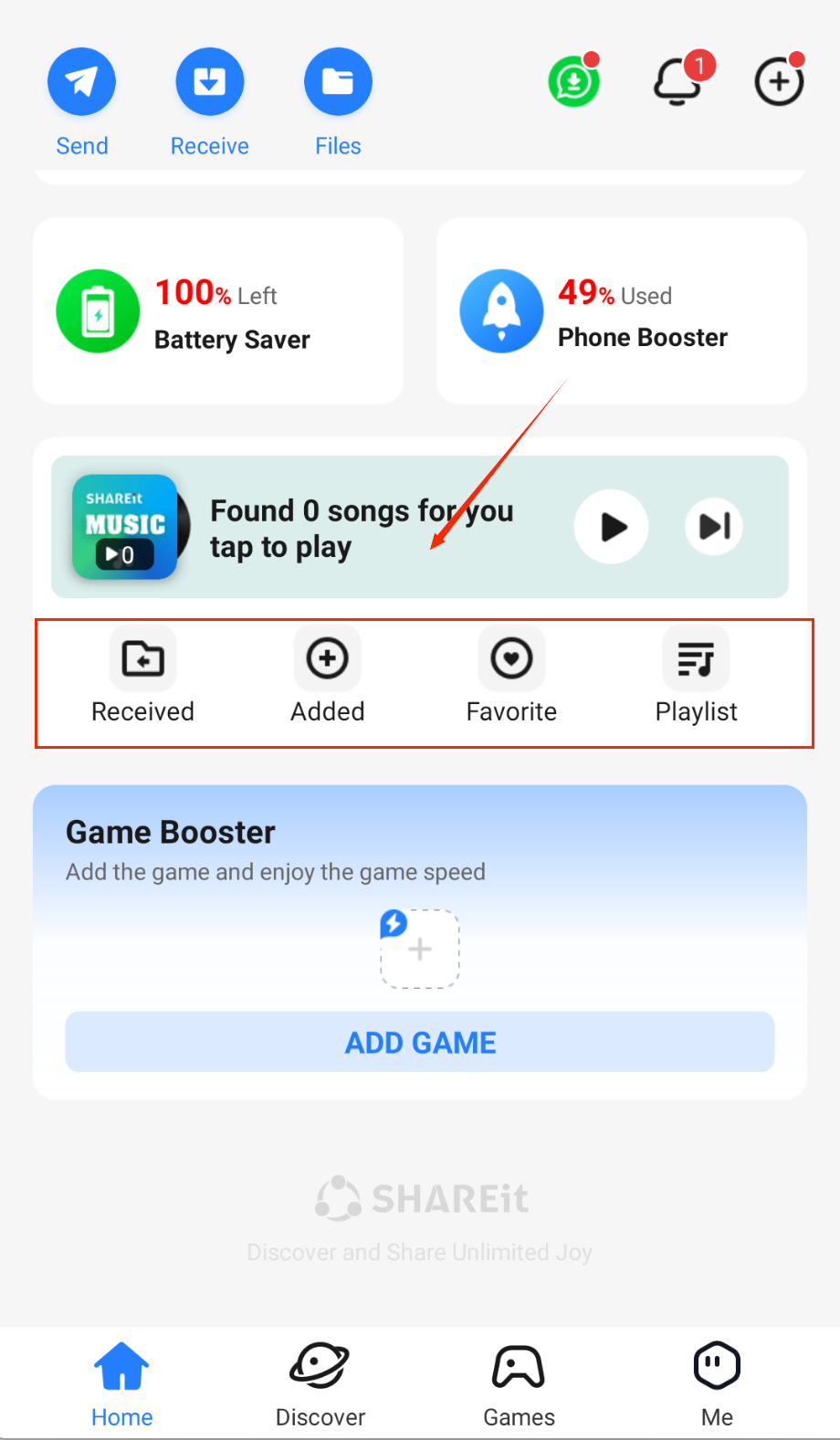This screenshot has width=840, height=1440.
Task: Open the WhatsApp status downloader icon
Action: 573,82
